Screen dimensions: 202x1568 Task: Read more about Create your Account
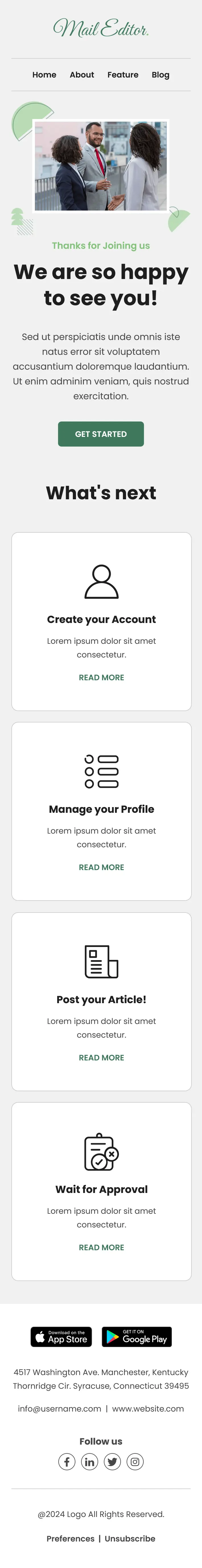click(101, 677)
